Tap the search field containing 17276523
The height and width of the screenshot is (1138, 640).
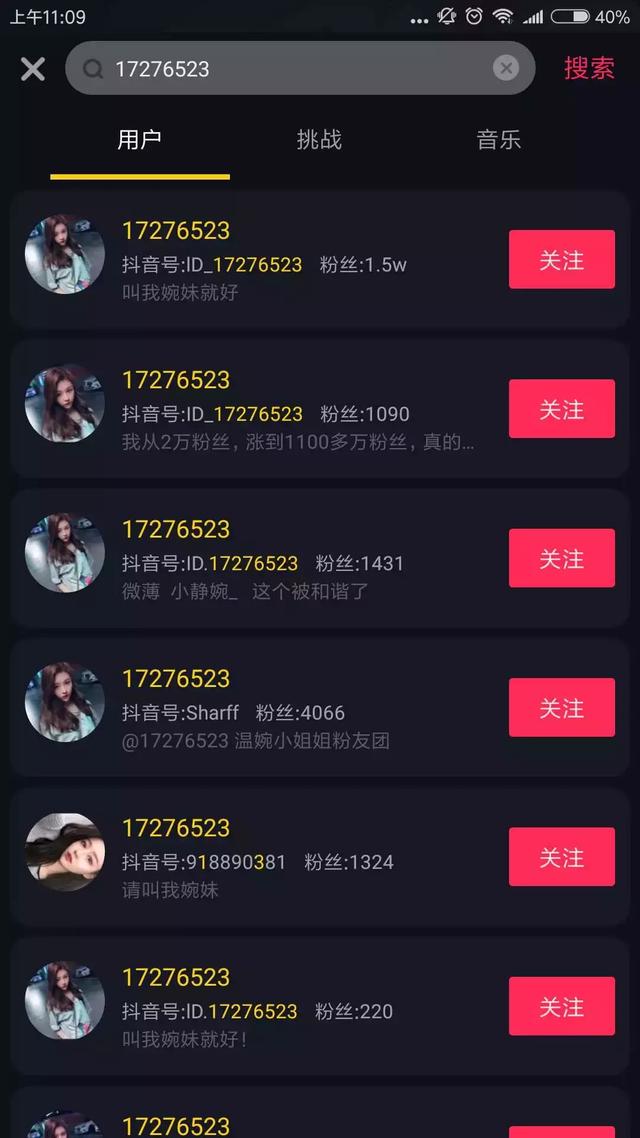[x=290, y=69]
